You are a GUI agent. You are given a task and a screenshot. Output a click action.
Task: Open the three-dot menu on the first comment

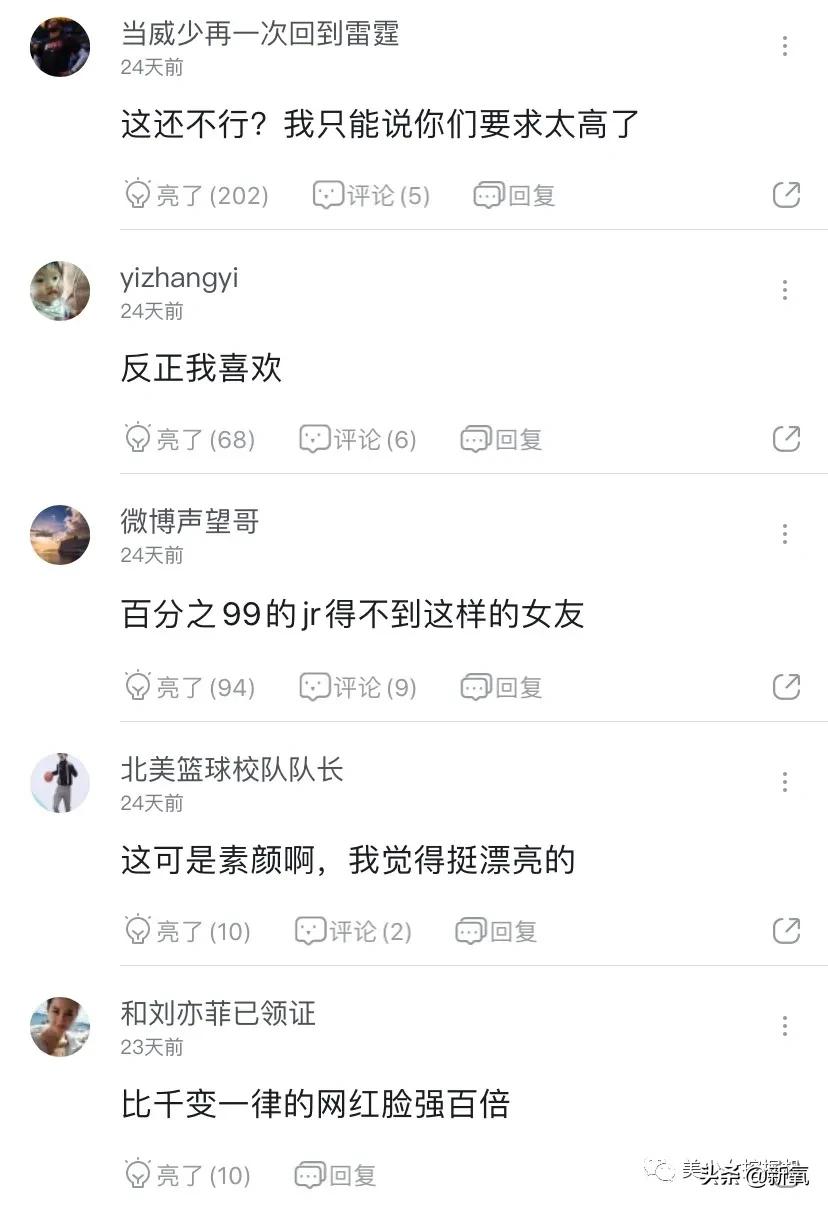click(785, 47)
